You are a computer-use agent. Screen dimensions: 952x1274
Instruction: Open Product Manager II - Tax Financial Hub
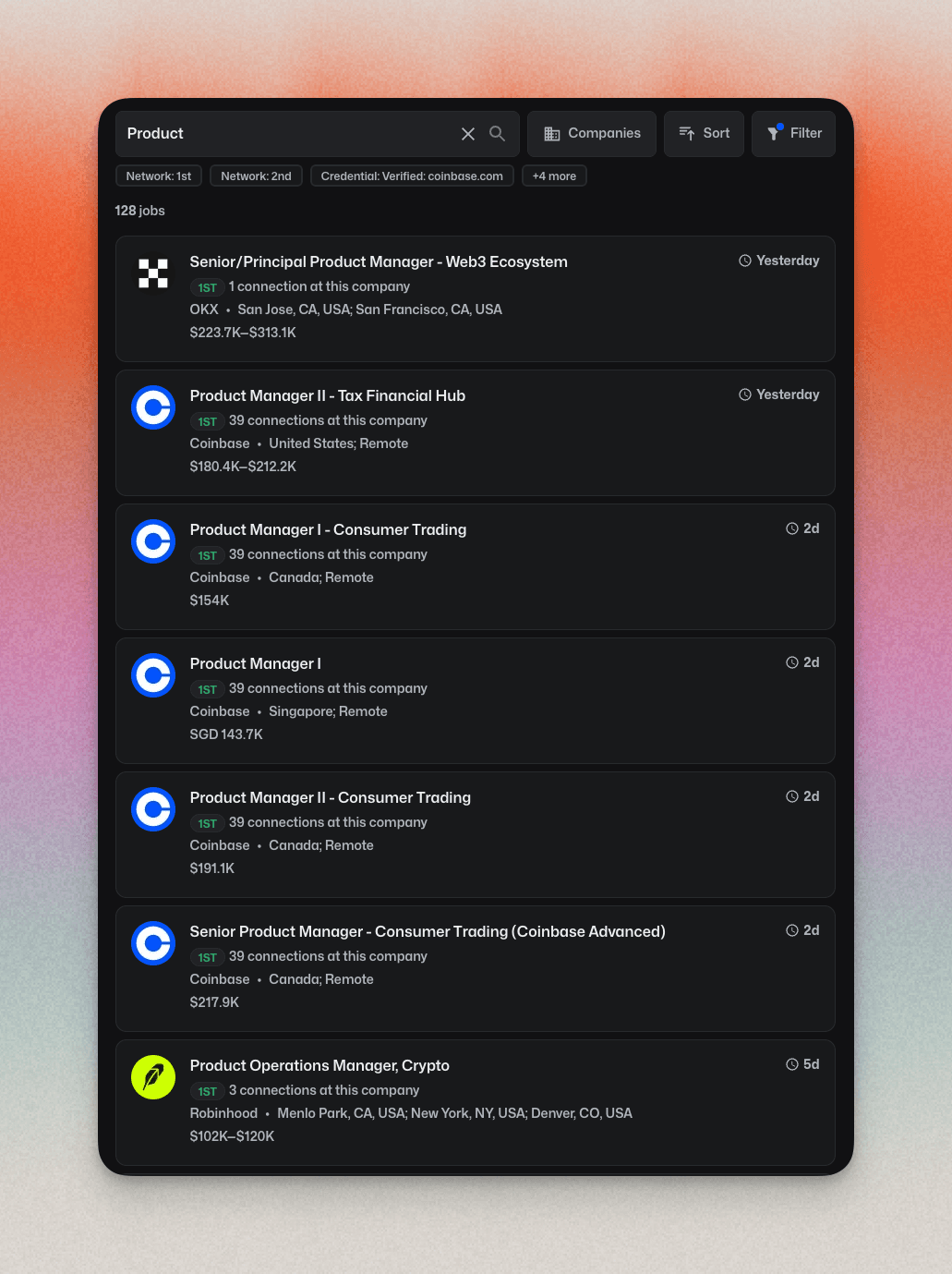tap(327, 396)
